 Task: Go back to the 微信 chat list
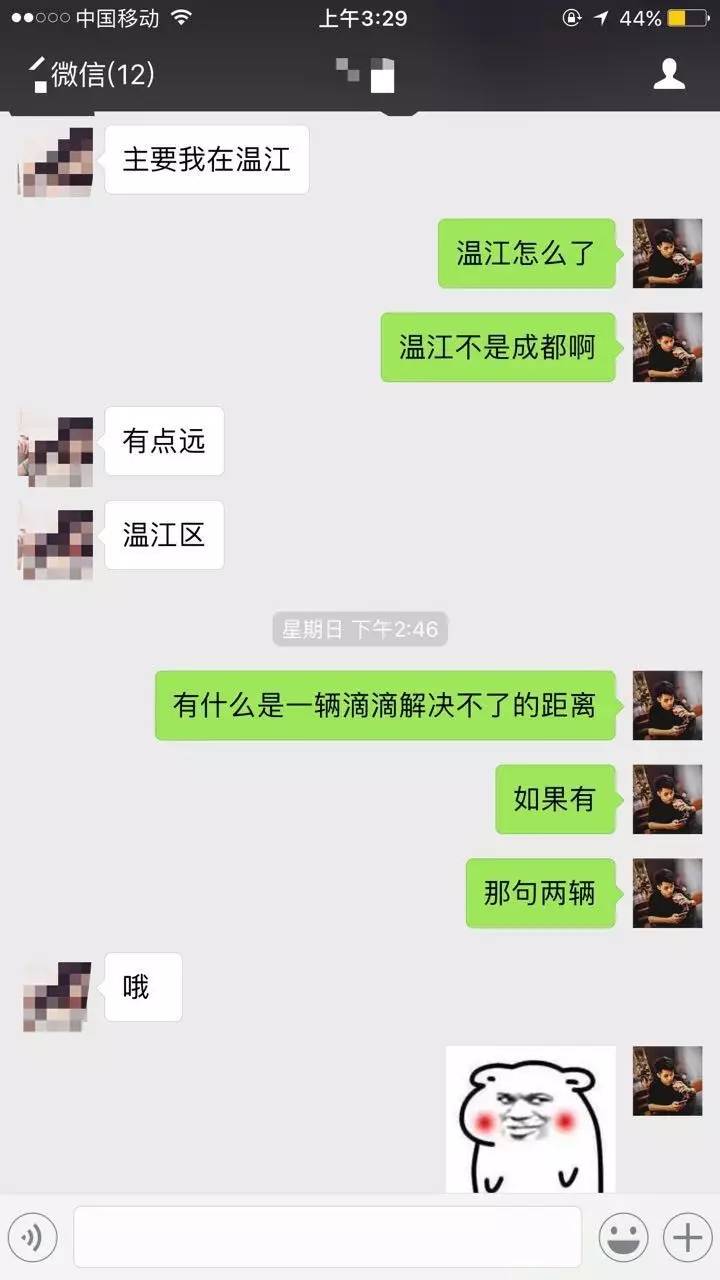pos(90,75)
